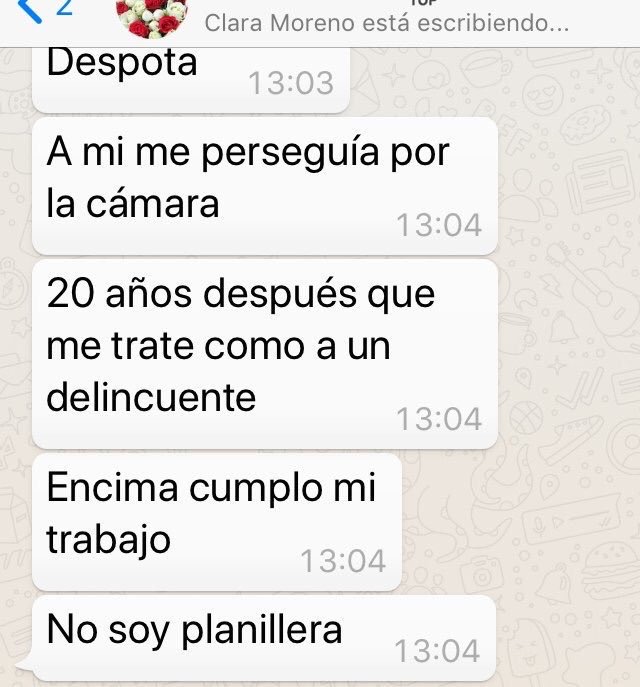This screenshot has width=640, height=687.
Task: Open the group profile photo
Action: [153, 16]
